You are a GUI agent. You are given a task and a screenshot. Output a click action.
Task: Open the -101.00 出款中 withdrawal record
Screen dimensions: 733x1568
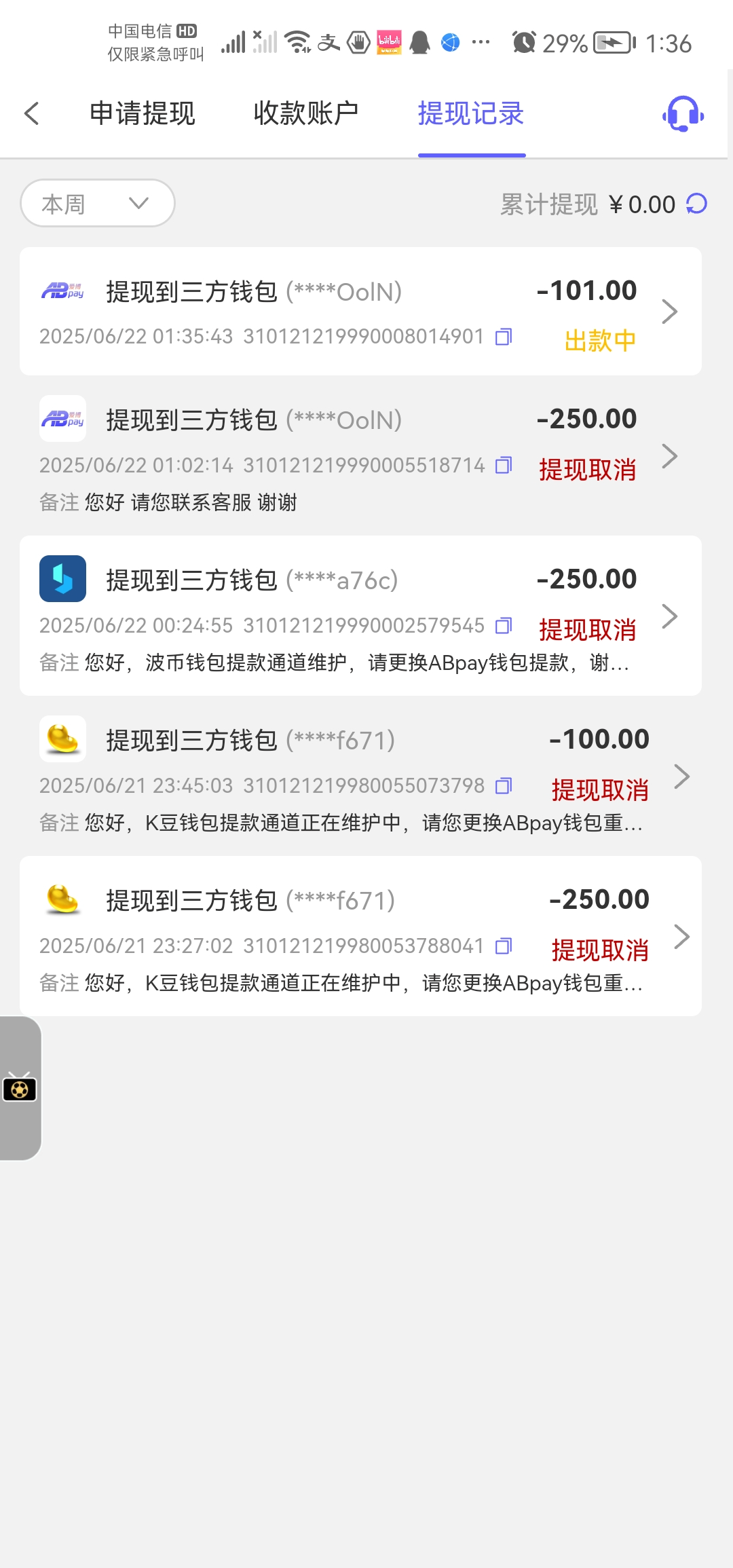pyautogui.click(x=669, y=312)
